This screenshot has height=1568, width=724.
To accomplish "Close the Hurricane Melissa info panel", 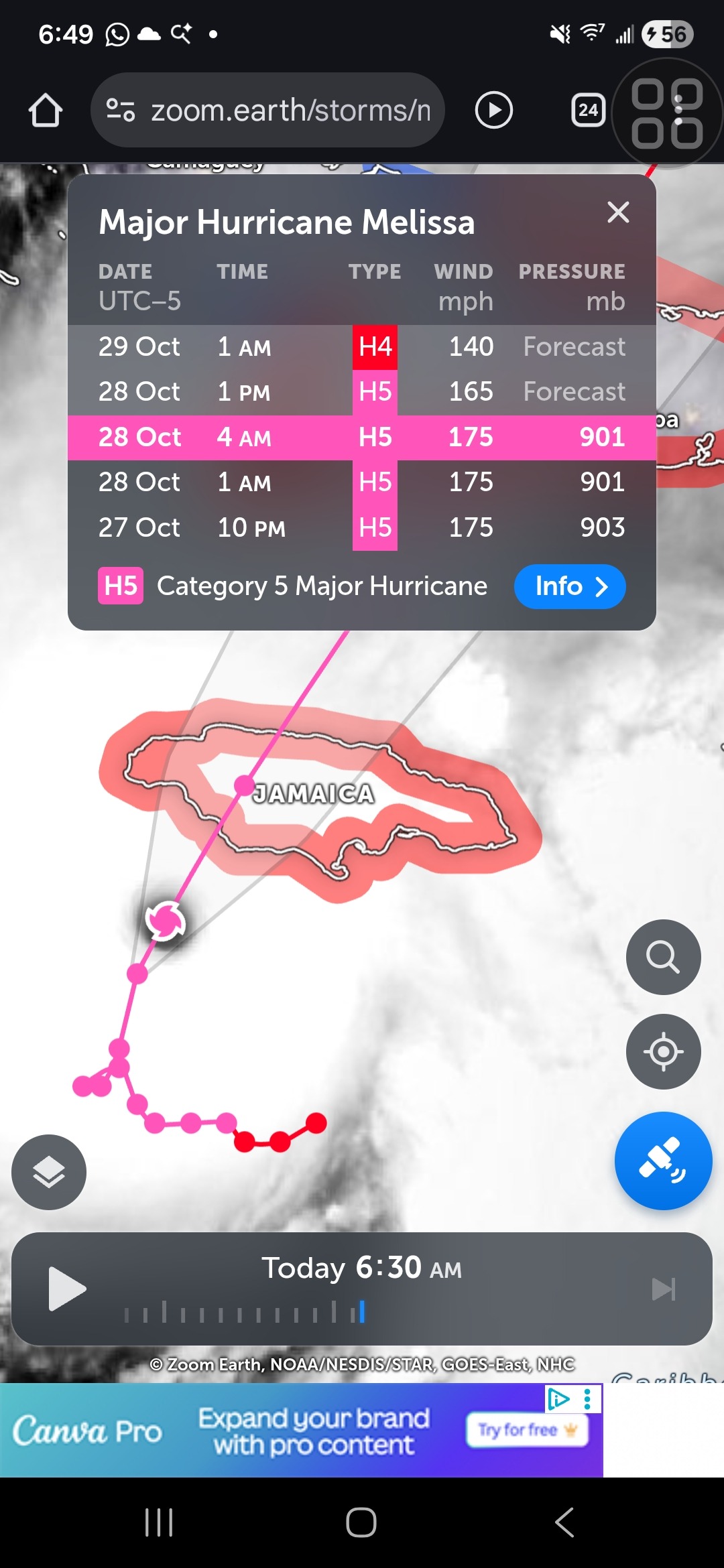I will tap(617, 212).
